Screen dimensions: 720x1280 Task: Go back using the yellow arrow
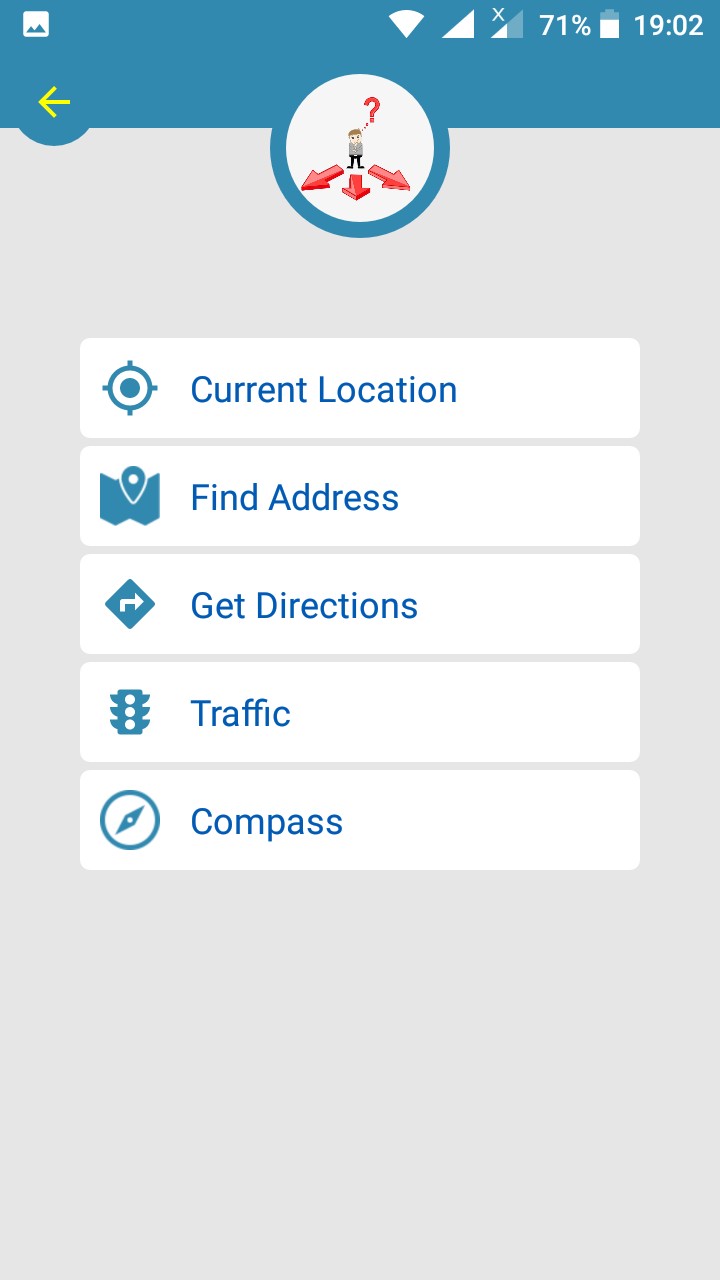54,102
